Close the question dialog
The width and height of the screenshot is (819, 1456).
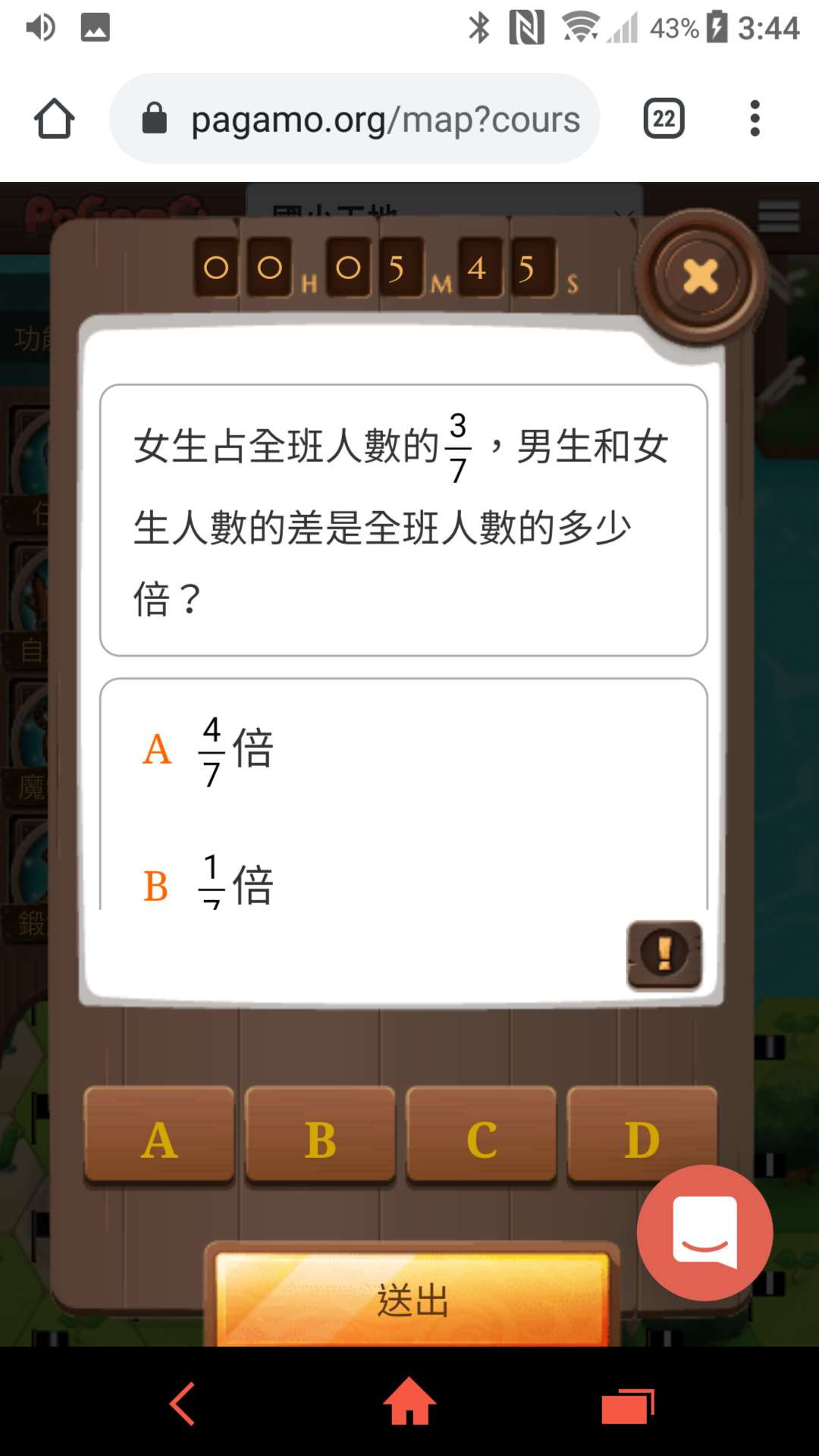(700, 275)
